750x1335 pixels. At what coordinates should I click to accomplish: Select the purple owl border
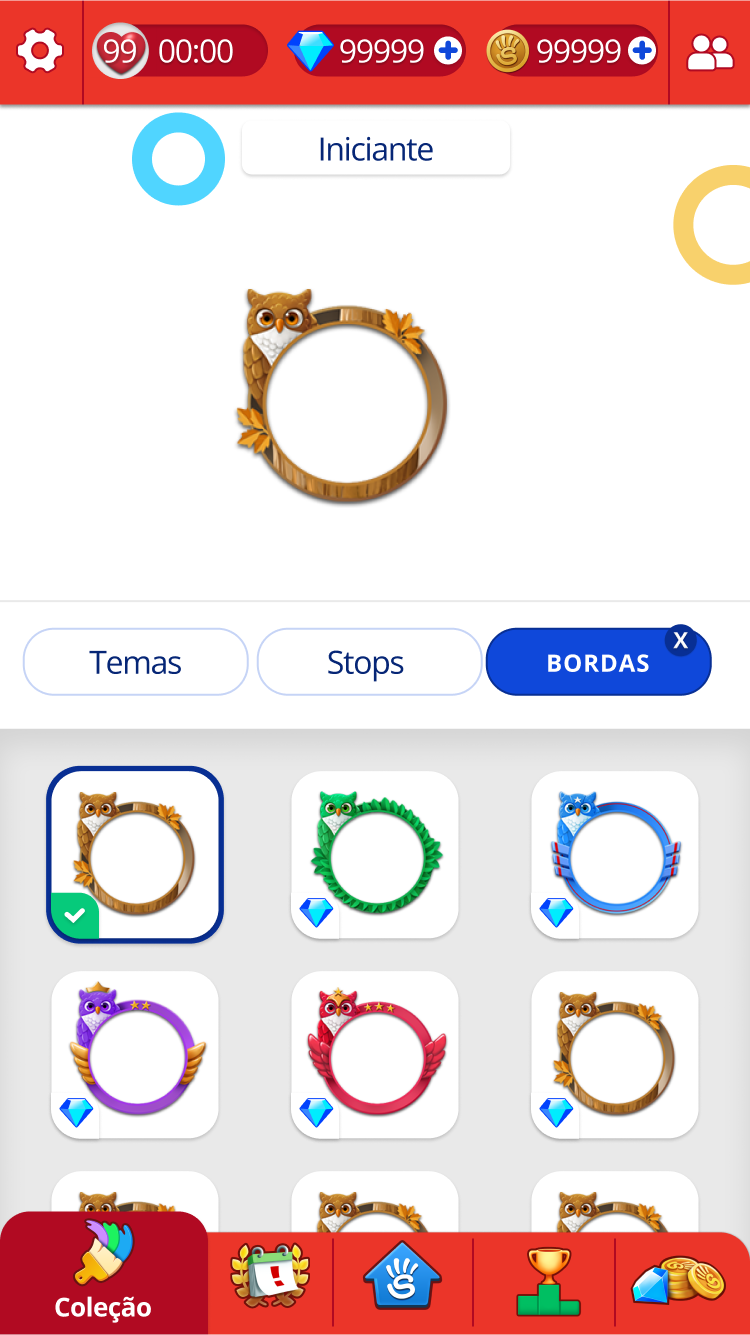[x=135, y=1054]
